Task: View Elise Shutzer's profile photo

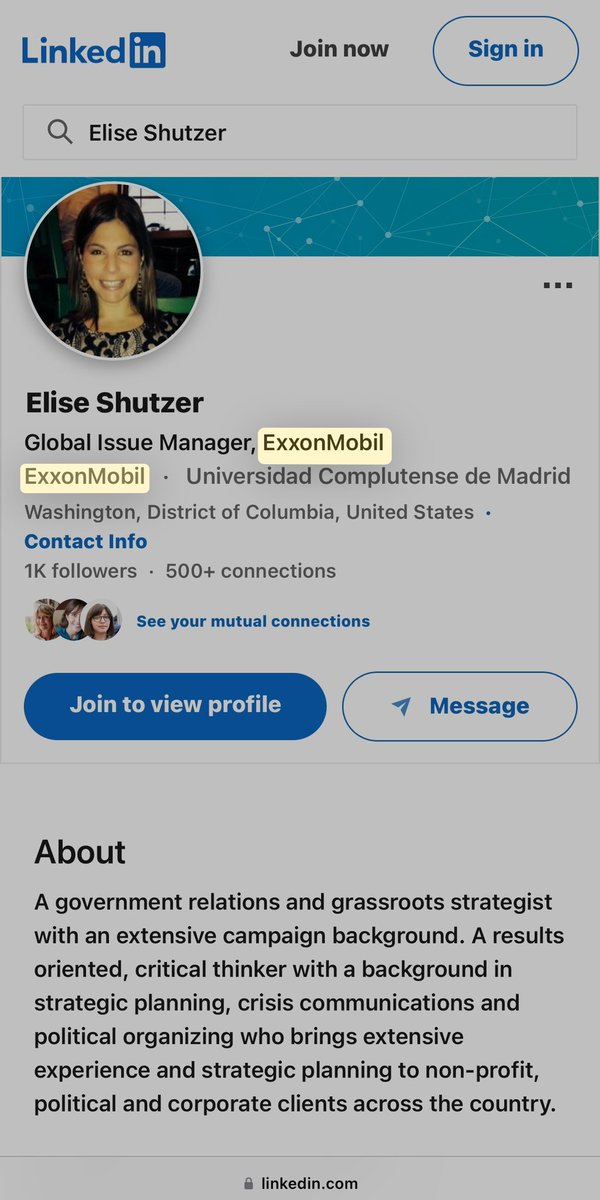Action: (113, 270)
